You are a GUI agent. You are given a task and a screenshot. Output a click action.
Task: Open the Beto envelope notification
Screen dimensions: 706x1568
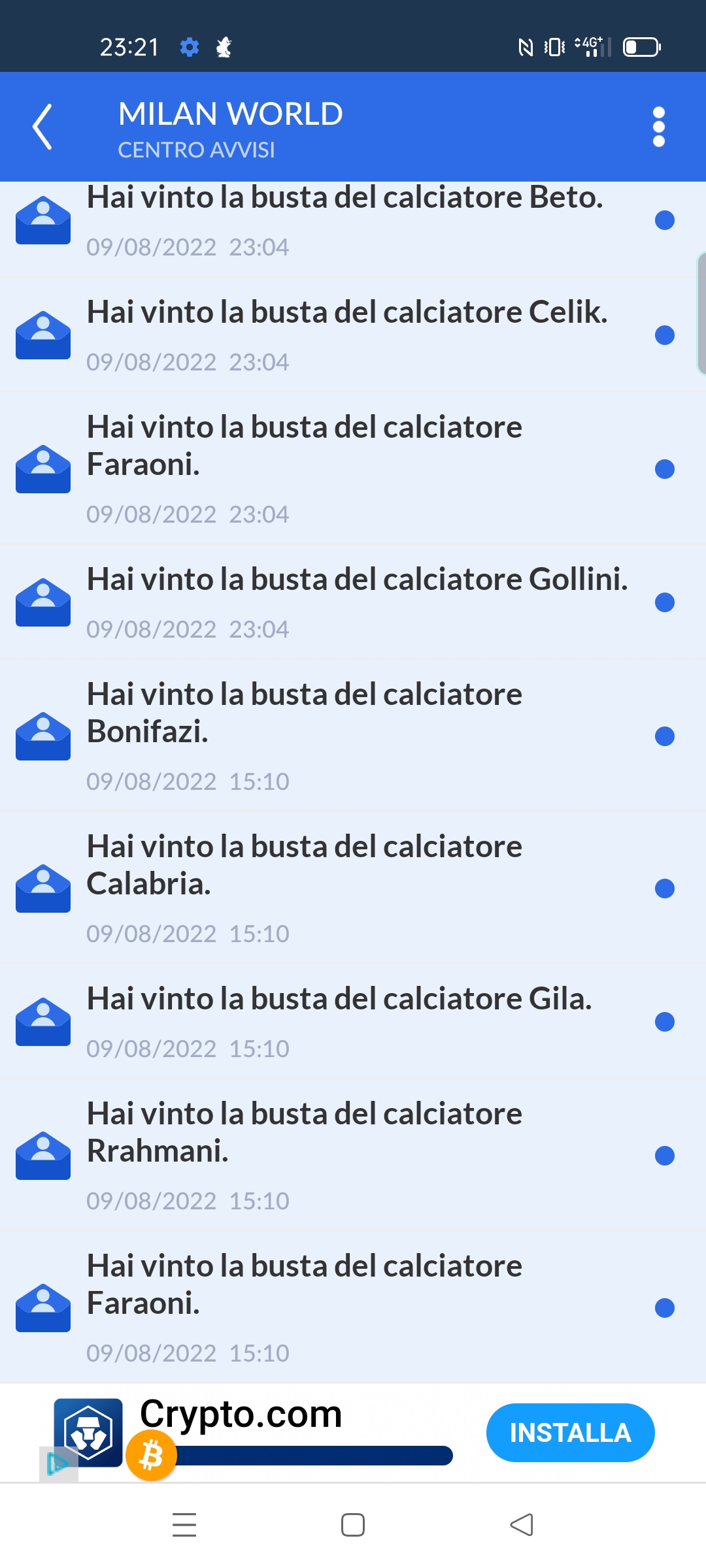[x=345, y=221]
